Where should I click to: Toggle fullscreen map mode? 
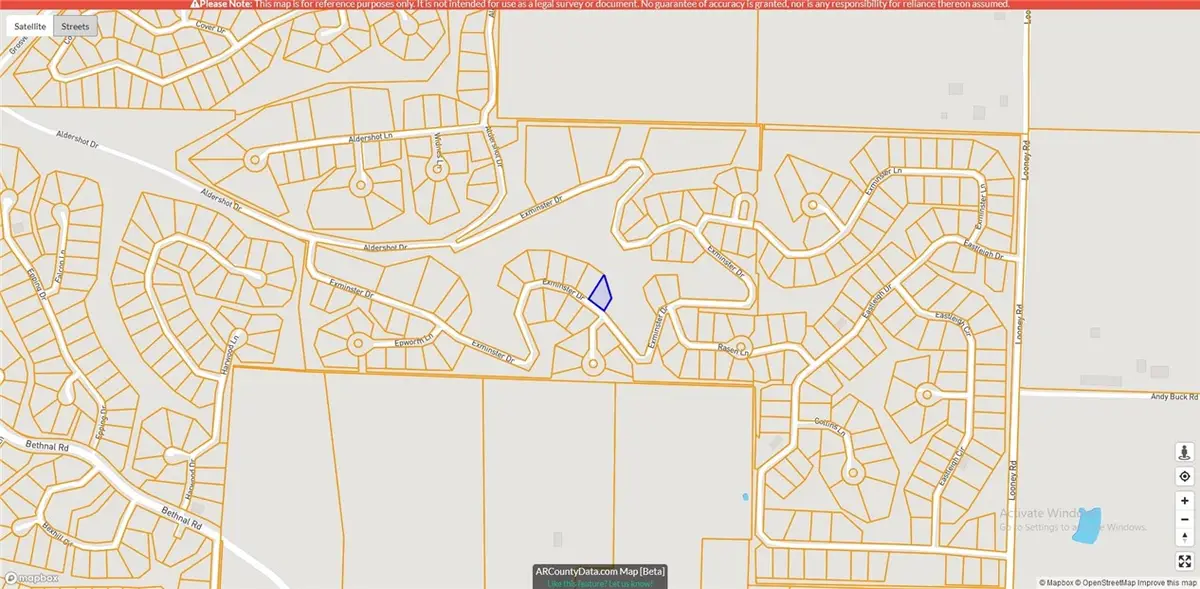point(1184,561)
